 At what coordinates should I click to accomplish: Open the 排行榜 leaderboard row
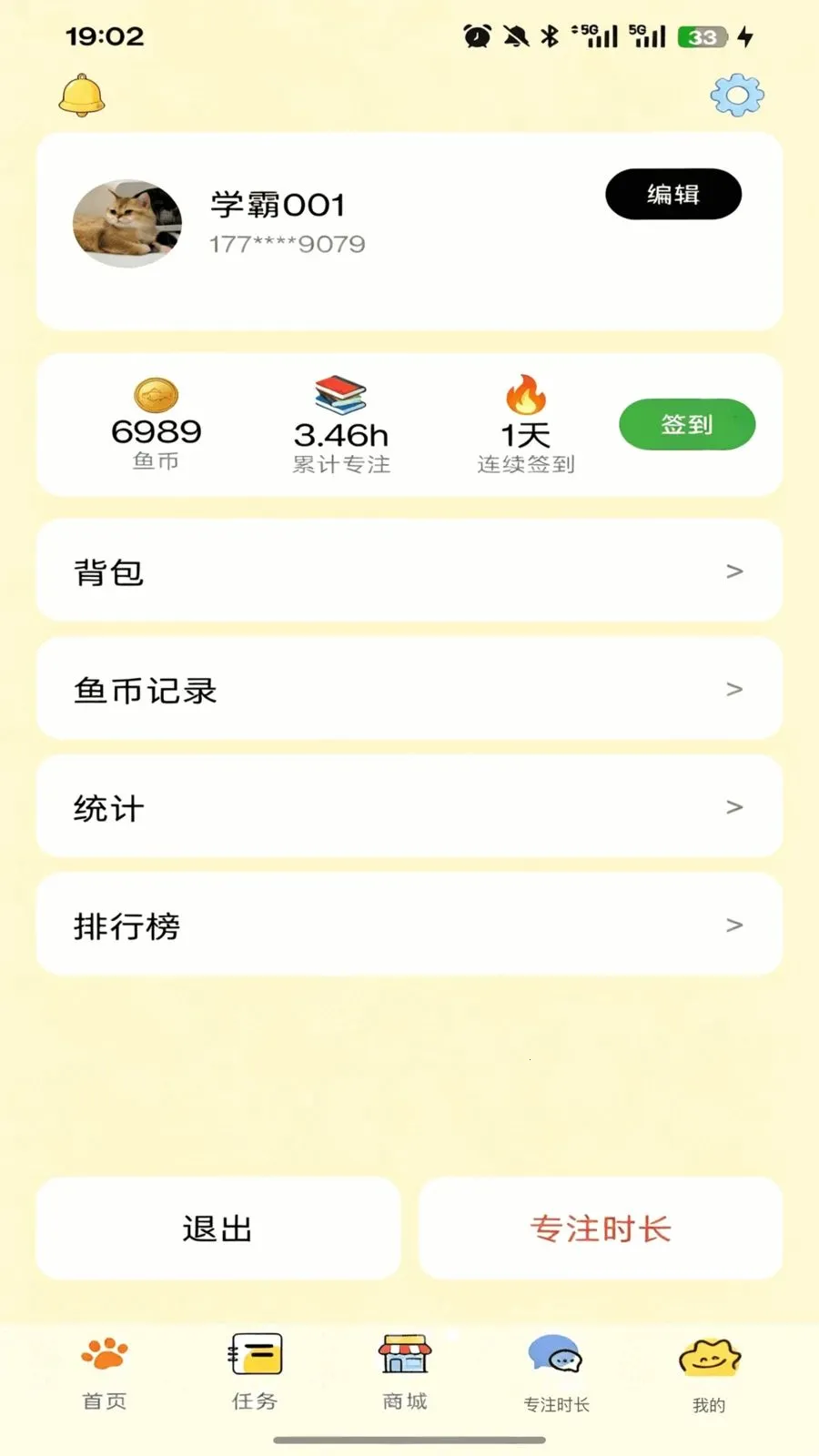[409, 925]
